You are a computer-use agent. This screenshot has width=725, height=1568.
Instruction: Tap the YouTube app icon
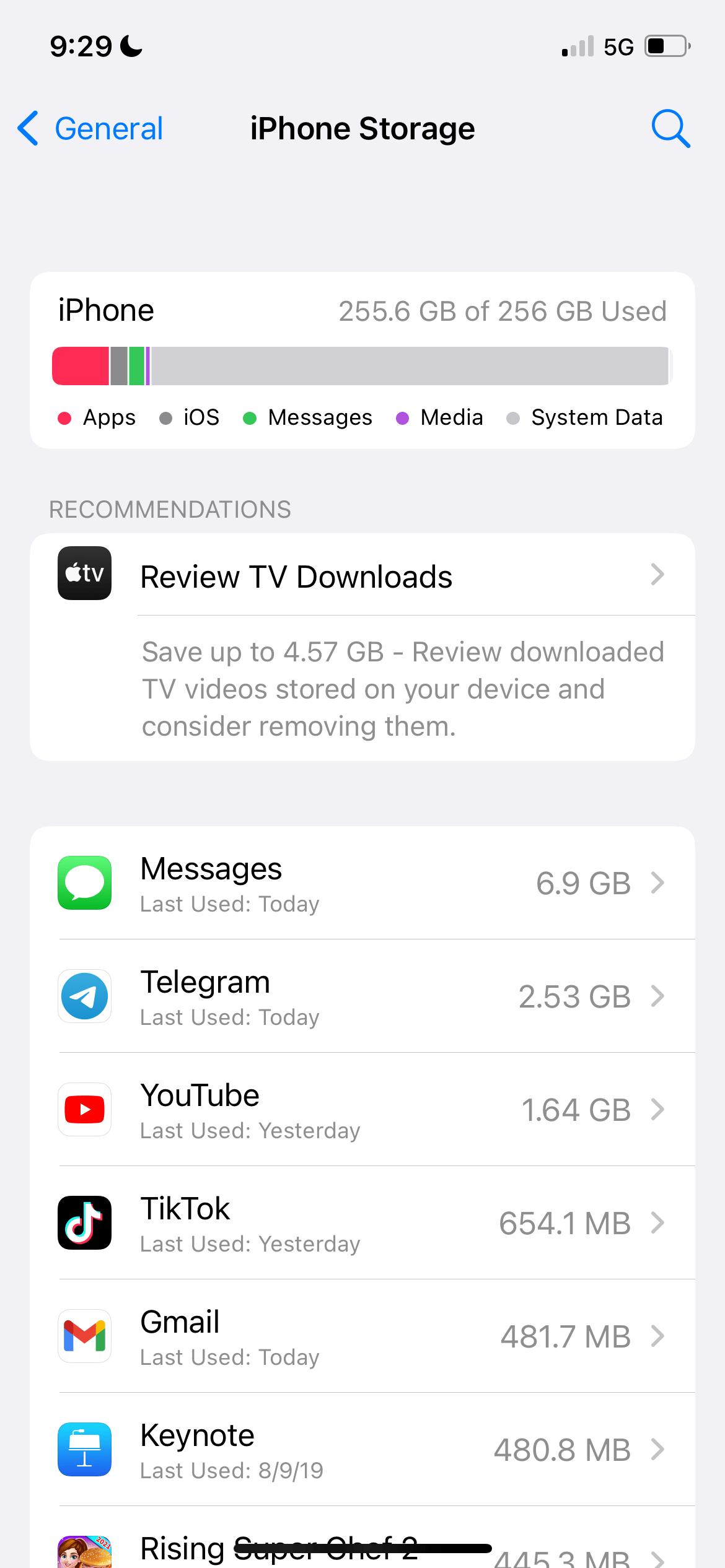coord(84,1109)
